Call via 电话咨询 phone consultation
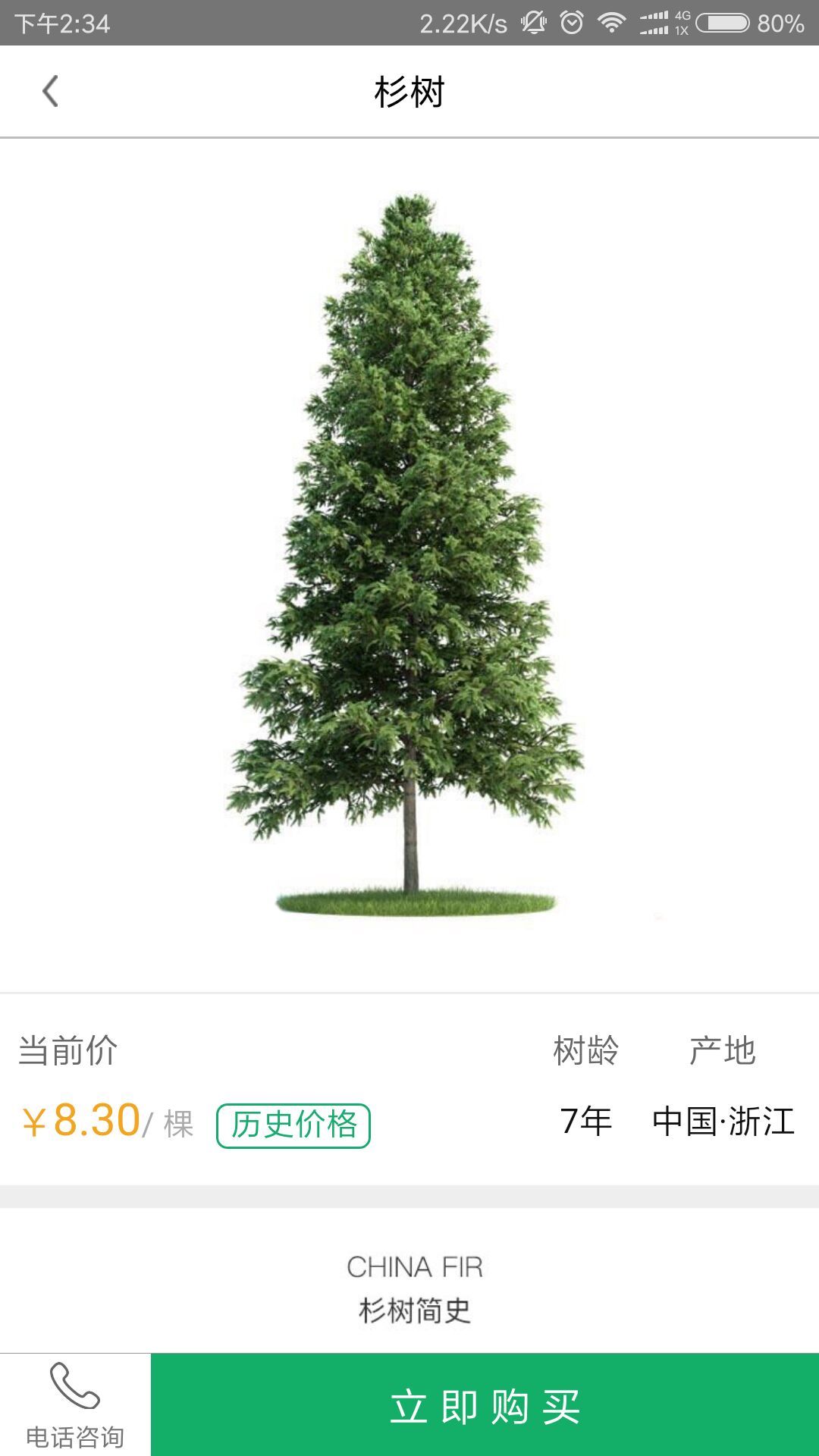 [75, 1405]
